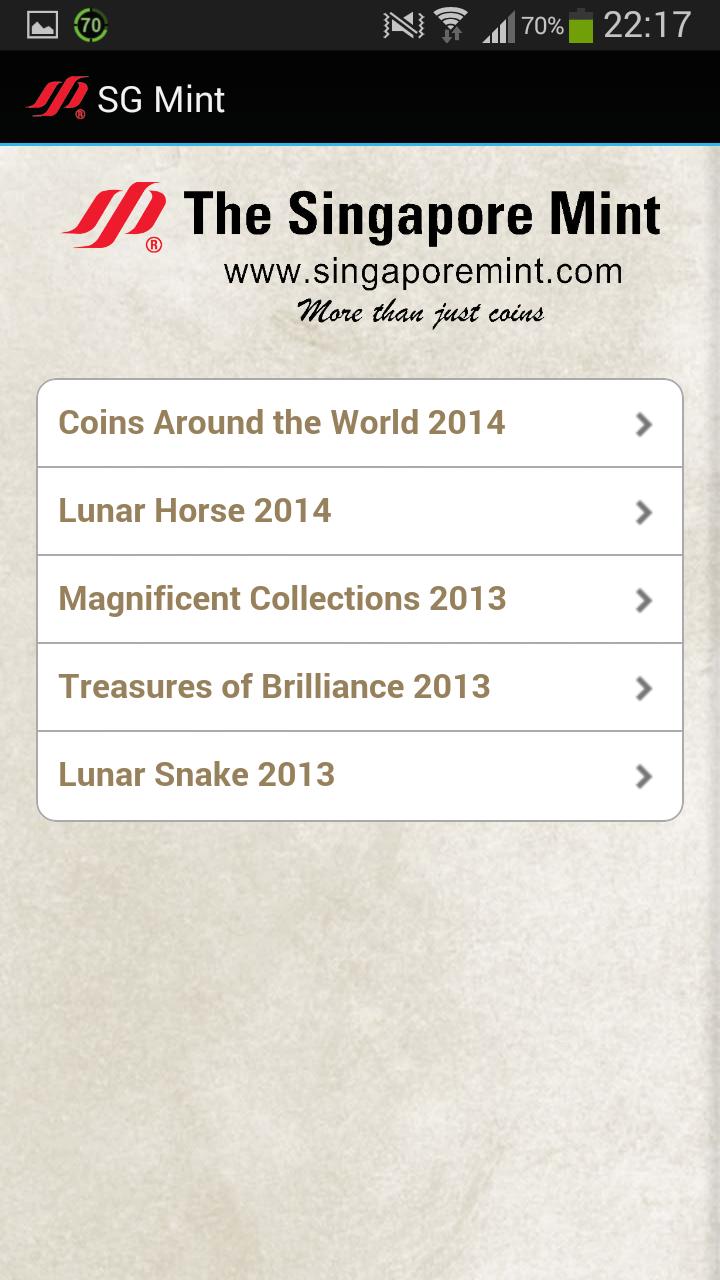Viewport: 720px width, 1280px height.
Task: Go to Lunar Snake 2013
Action: (359, 775)
